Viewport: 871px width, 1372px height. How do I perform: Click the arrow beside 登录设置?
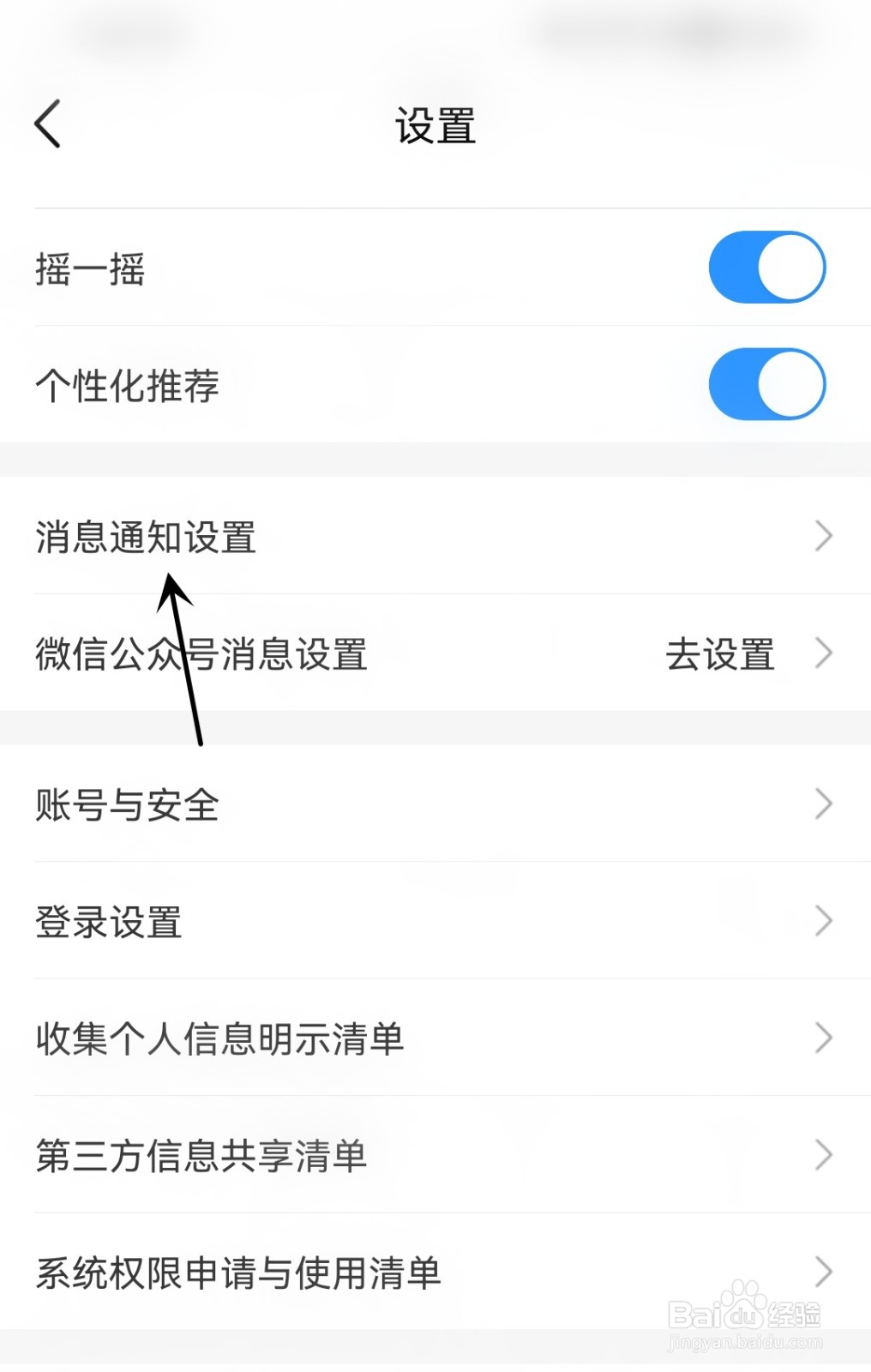point(824,922)
